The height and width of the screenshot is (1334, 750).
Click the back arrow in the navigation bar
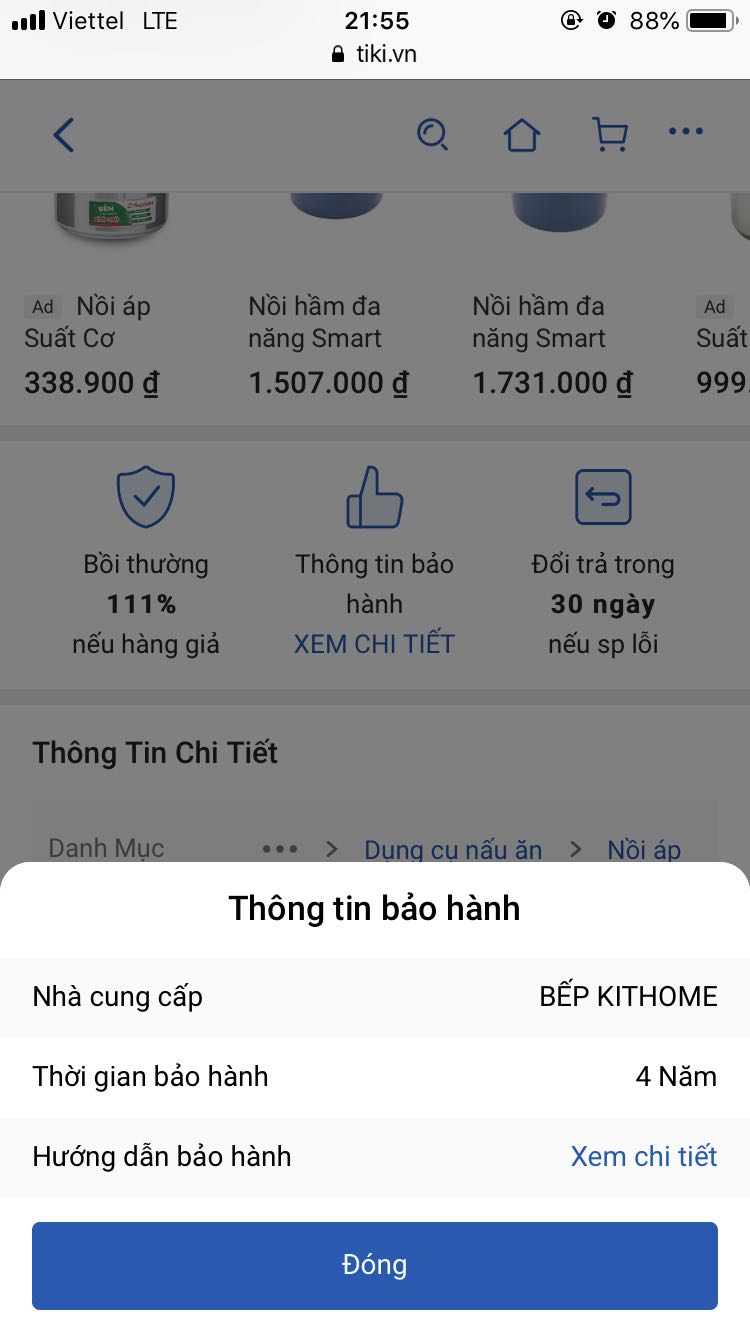pos(64,134)
